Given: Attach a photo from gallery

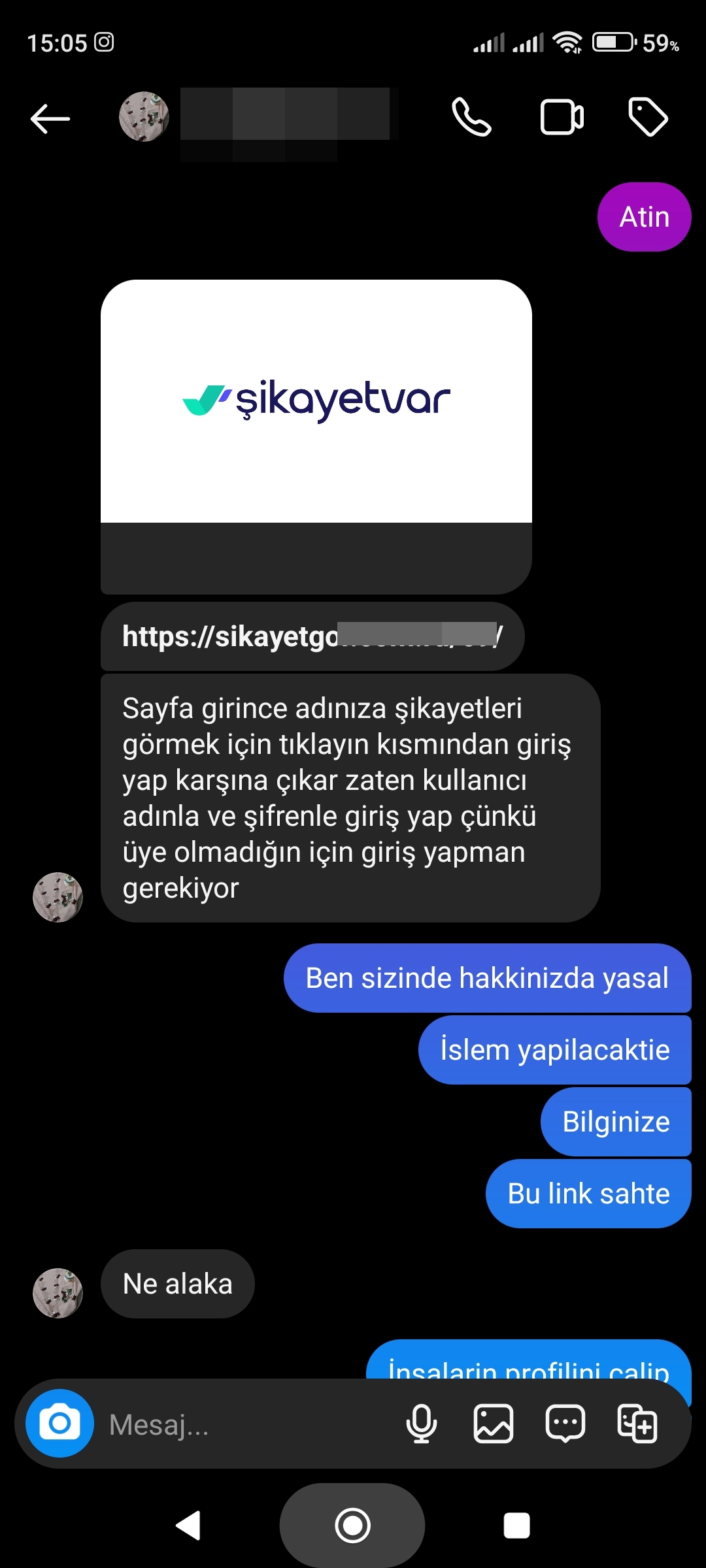Looking at the screenshot, I should 494,1424.
